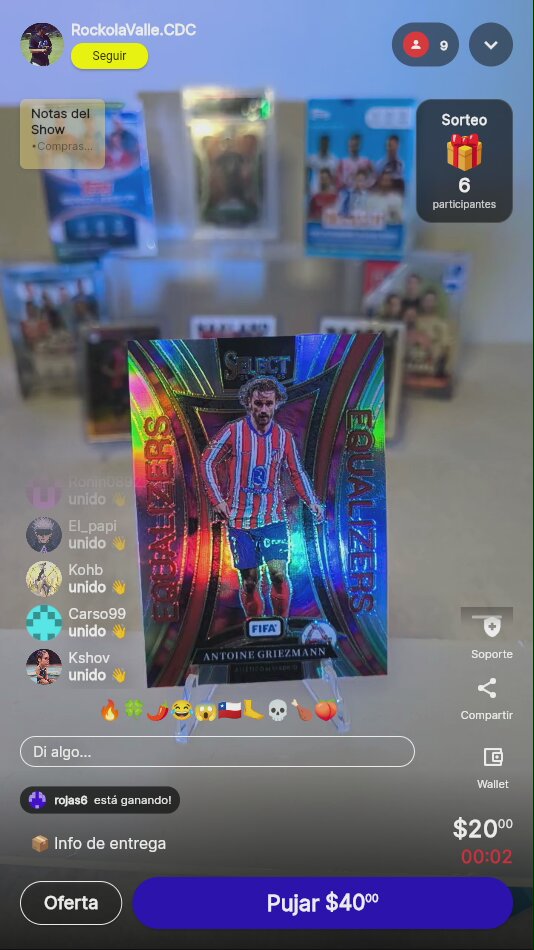This screenshot has height=950, width=534.
Task: Open El_papi's profile from the chat
Action: pyautogui.click(x=44, y=534)
